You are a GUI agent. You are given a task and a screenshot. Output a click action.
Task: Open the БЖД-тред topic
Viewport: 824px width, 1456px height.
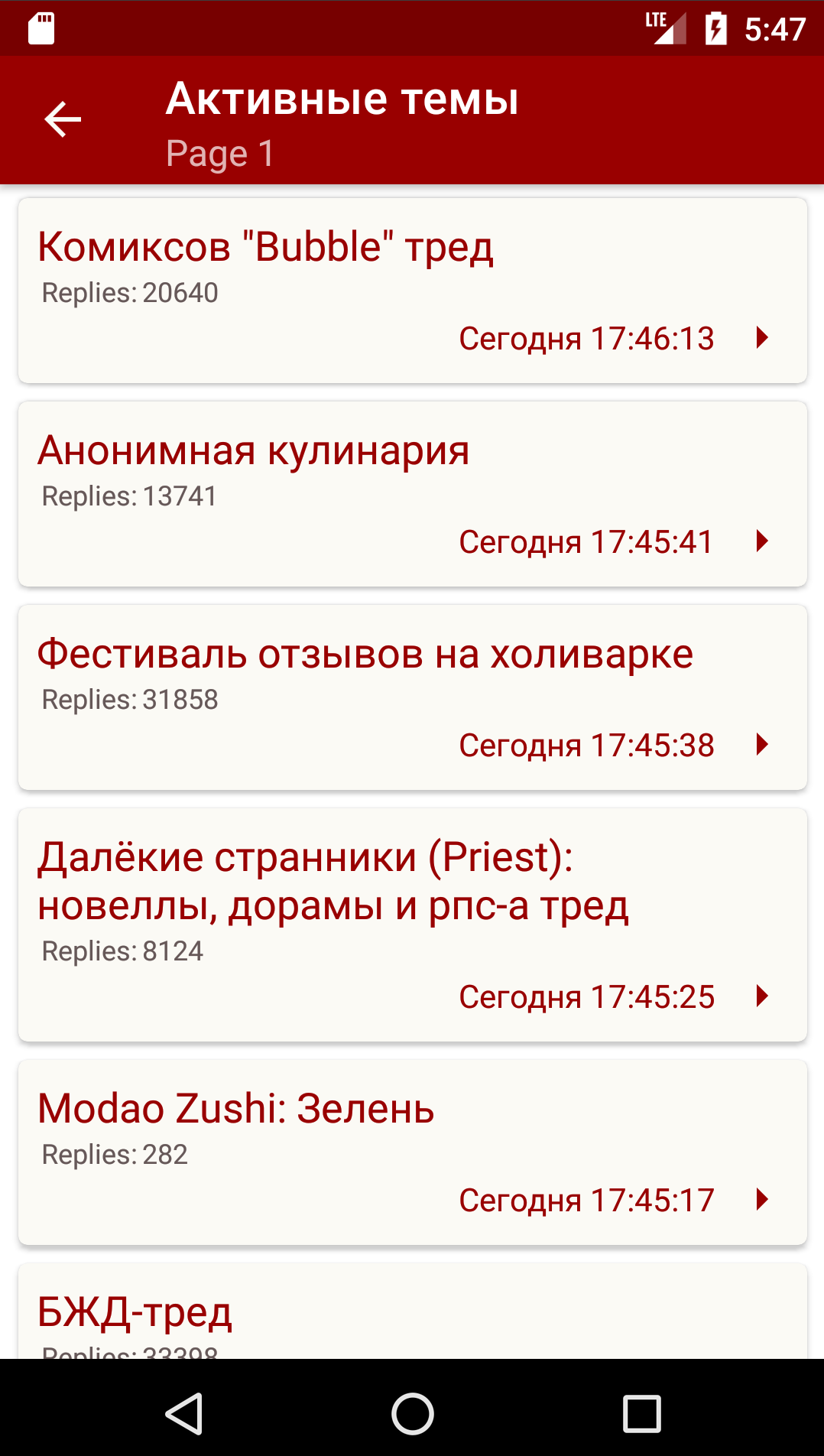click(x=135, y=1312)
